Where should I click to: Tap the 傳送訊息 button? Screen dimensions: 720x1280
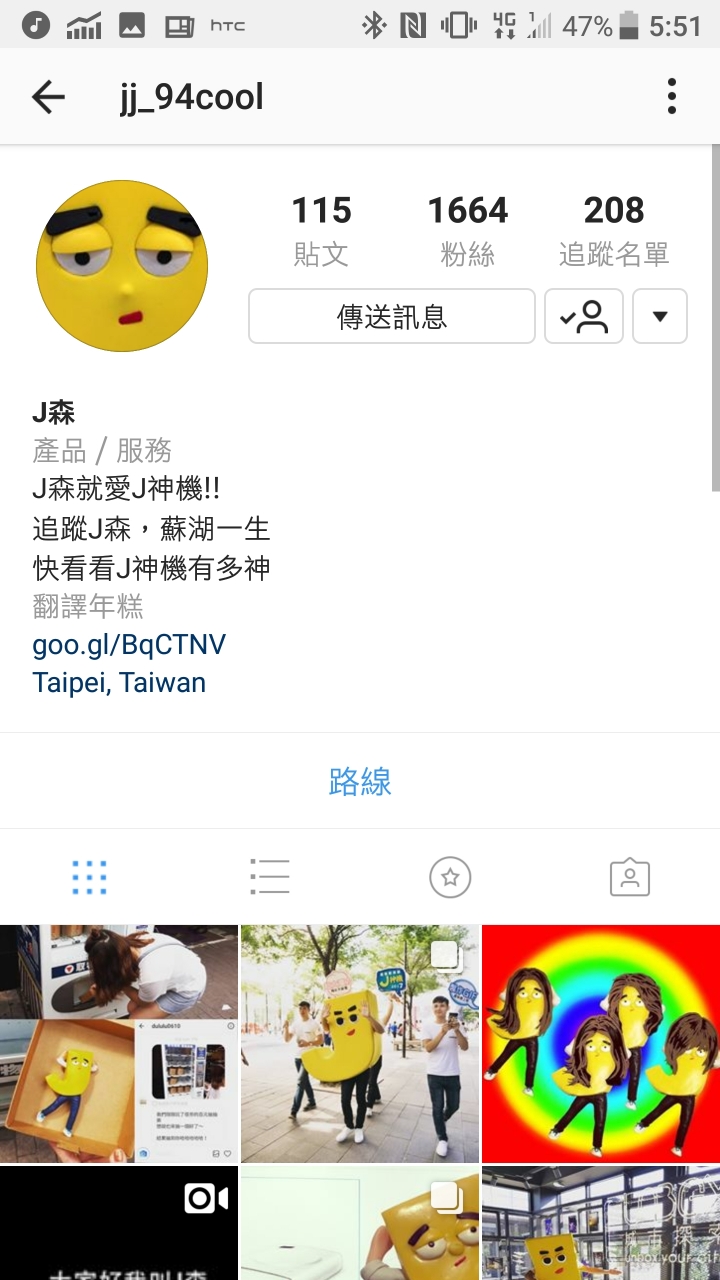click(392, 317)
